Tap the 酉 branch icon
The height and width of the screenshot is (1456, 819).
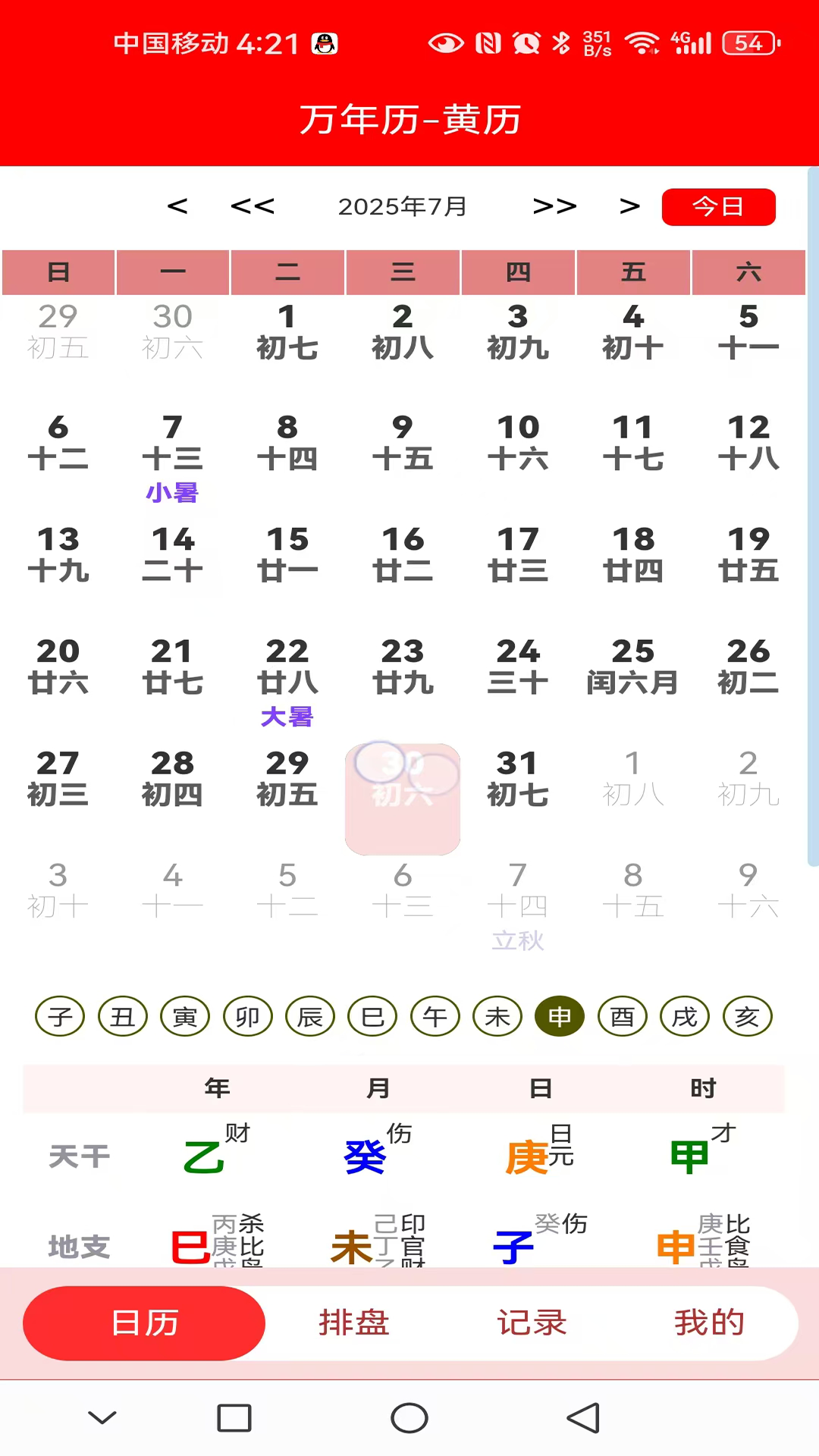point(622,1016)
